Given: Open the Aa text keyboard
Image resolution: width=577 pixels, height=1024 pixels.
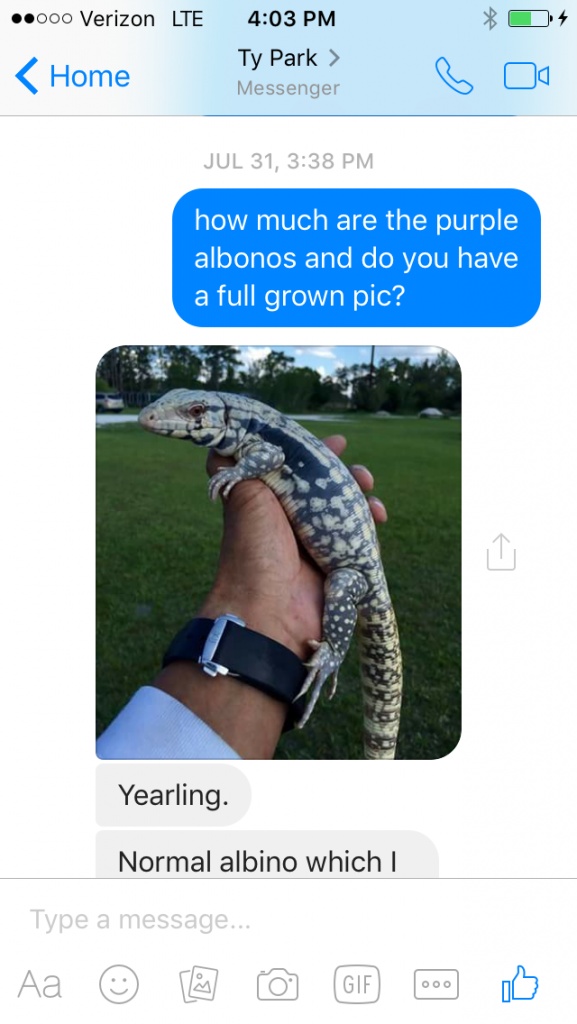Looking at the screenshot, I should [x=40, y=984].
